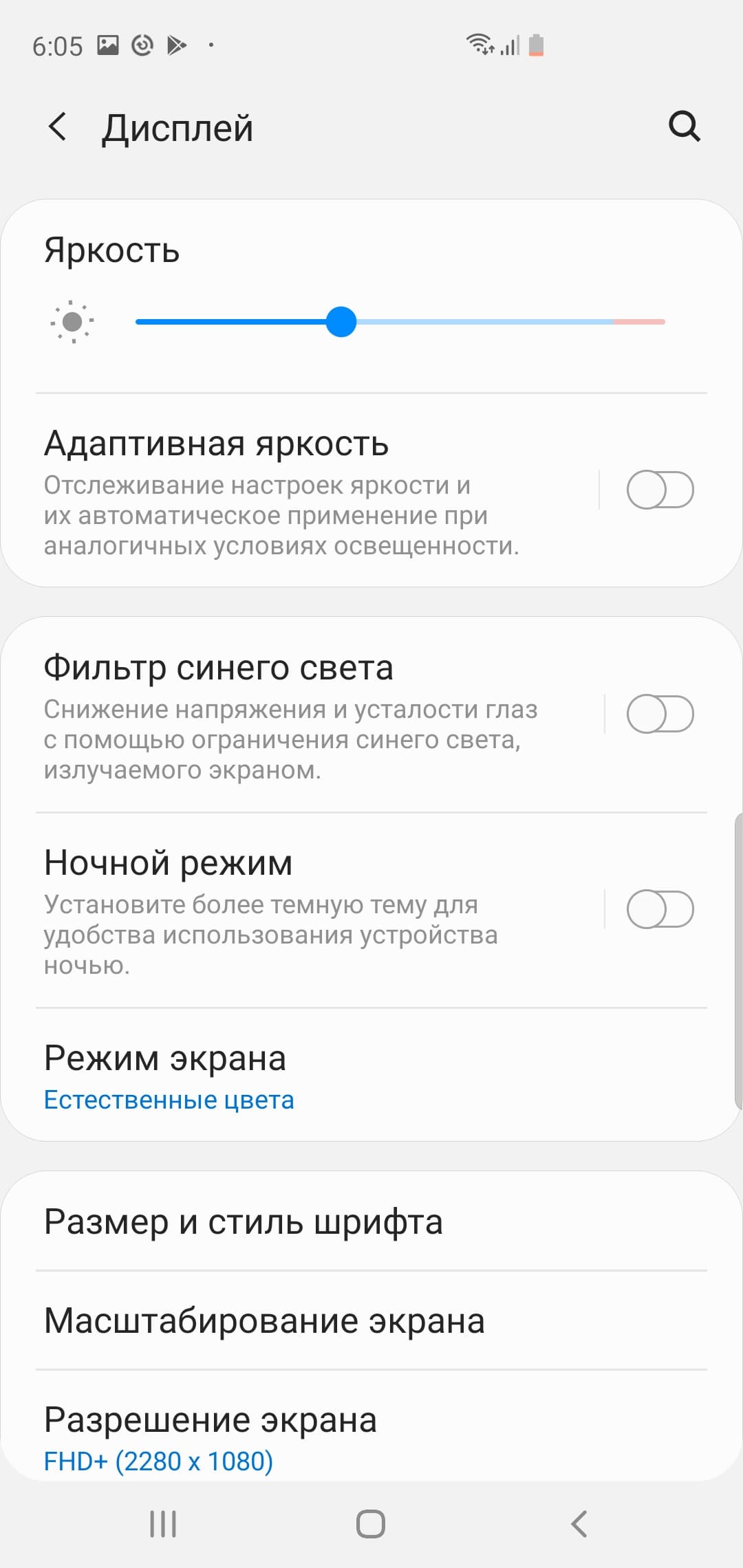This screenshot has height=1568, width=743.
Task: Open Масштабирование экрана
Action: [275, 1320]
